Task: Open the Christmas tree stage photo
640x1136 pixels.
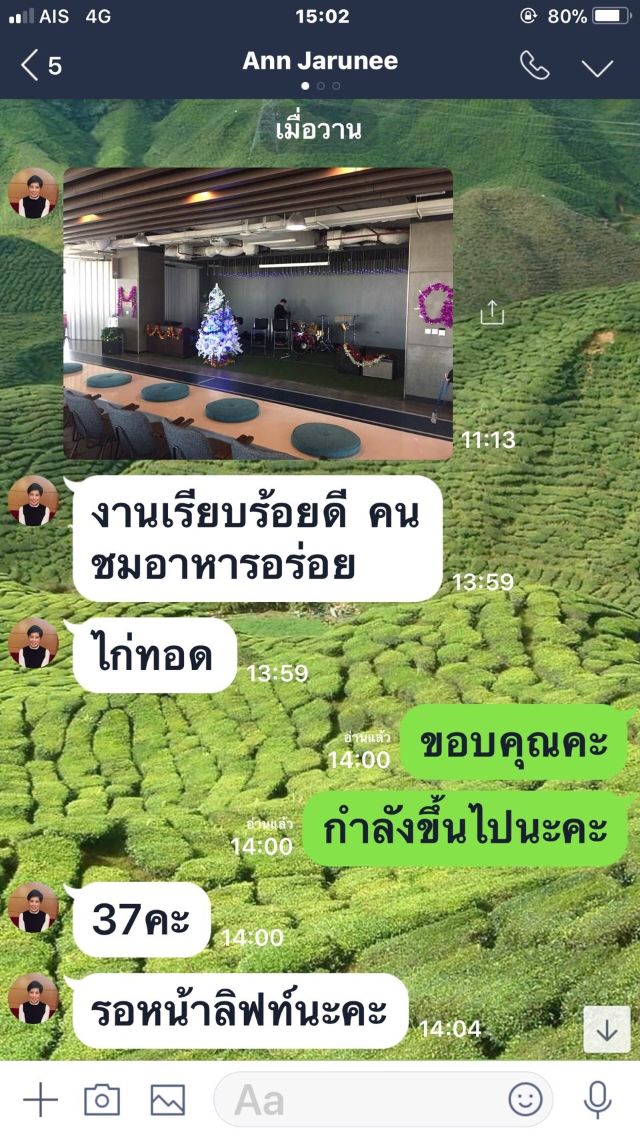Action: click(258, 313)
